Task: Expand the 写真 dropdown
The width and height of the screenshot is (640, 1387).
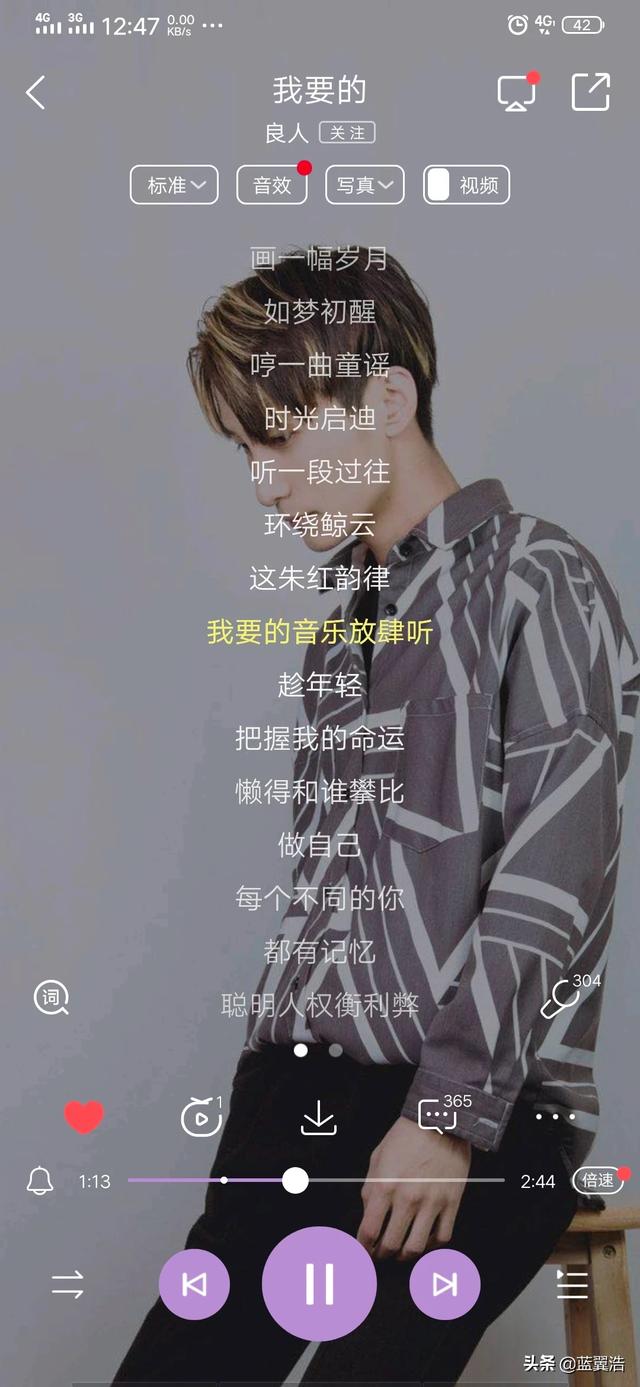Action: tap(364, 185)
